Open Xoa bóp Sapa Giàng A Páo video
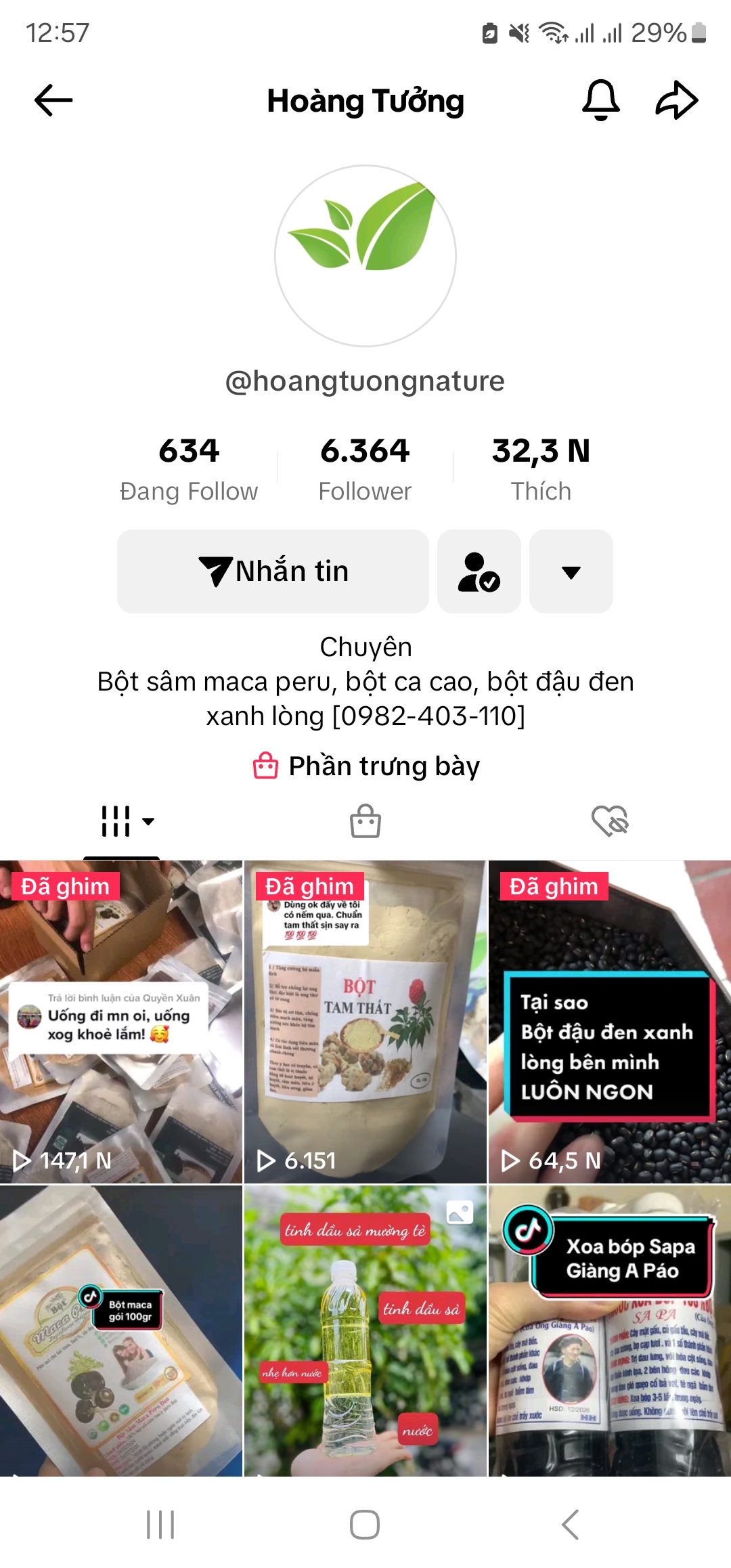 click(x=609, y=1330)
